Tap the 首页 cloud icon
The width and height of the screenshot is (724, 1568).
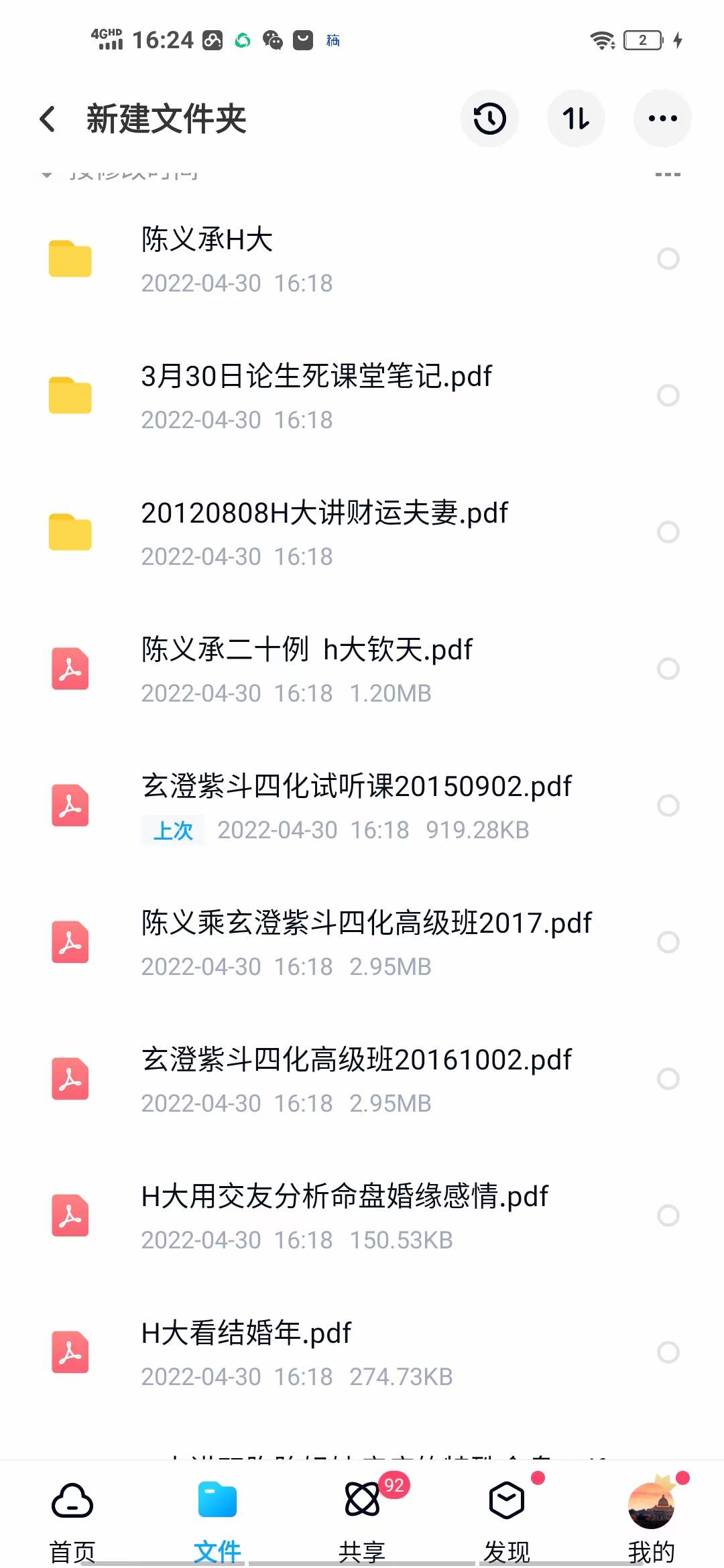click(x=72, y=1500)
